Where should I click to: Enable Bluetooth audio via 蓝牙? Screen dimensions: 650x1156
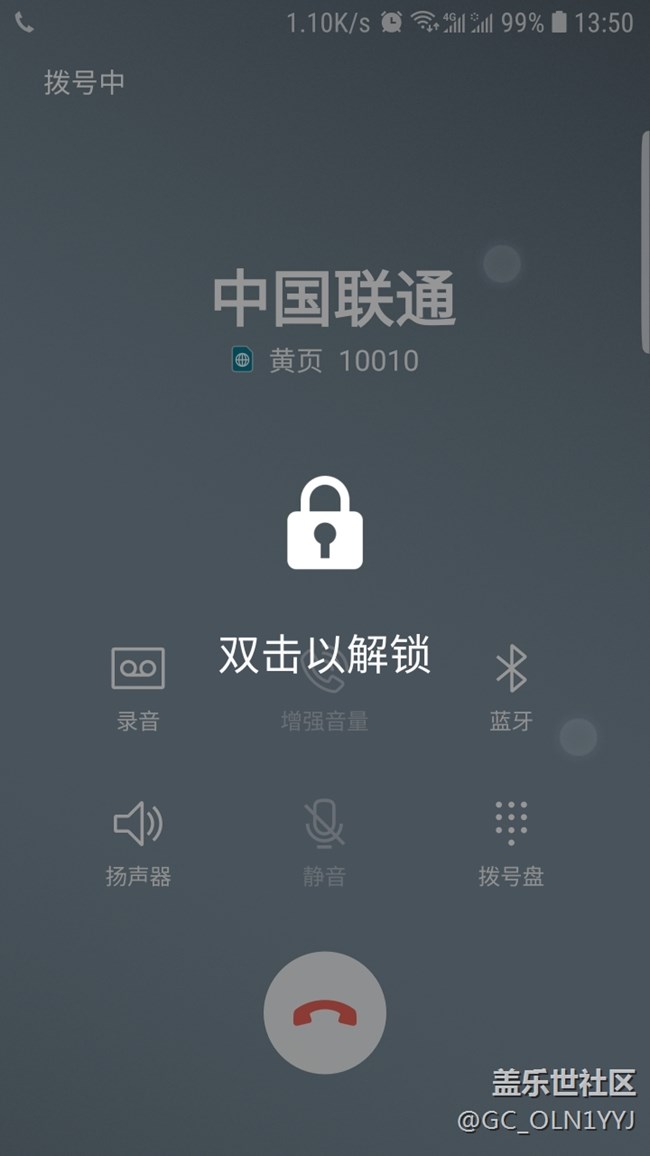pos(511,689)
